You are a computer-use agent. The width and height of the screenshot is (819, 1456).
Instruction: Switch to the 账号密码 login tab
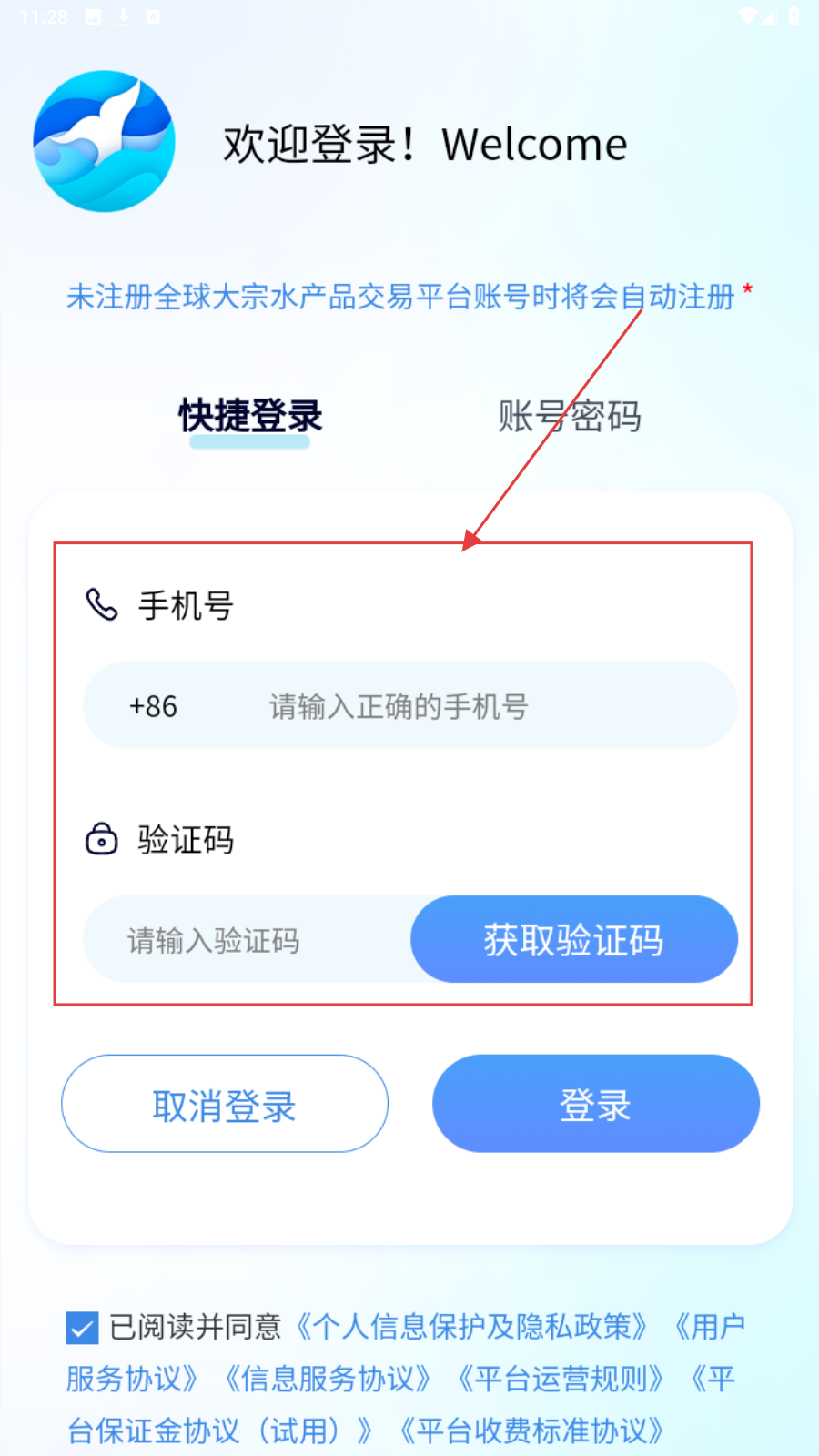click(570, 417)
